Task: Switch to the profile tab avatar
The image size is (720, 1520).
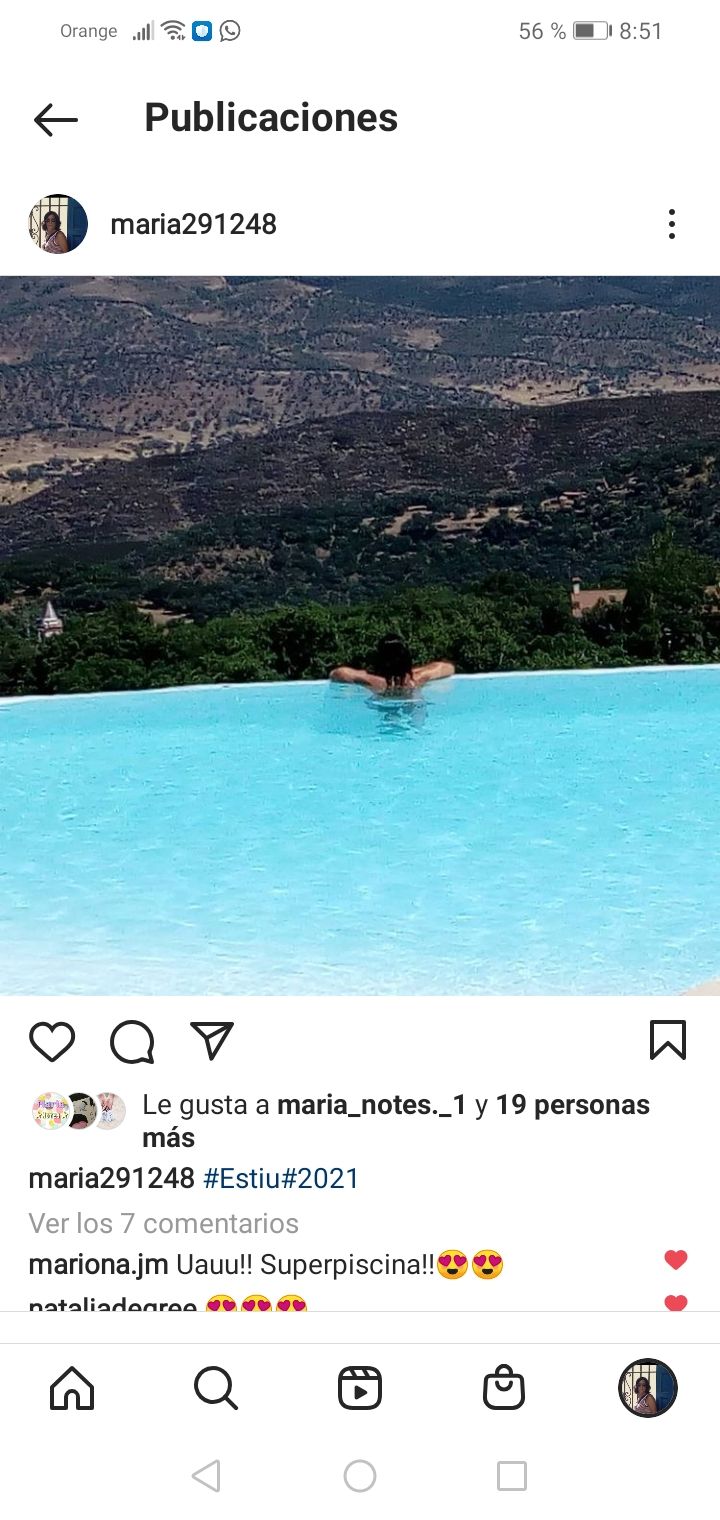Action: tap(647, 1388)
